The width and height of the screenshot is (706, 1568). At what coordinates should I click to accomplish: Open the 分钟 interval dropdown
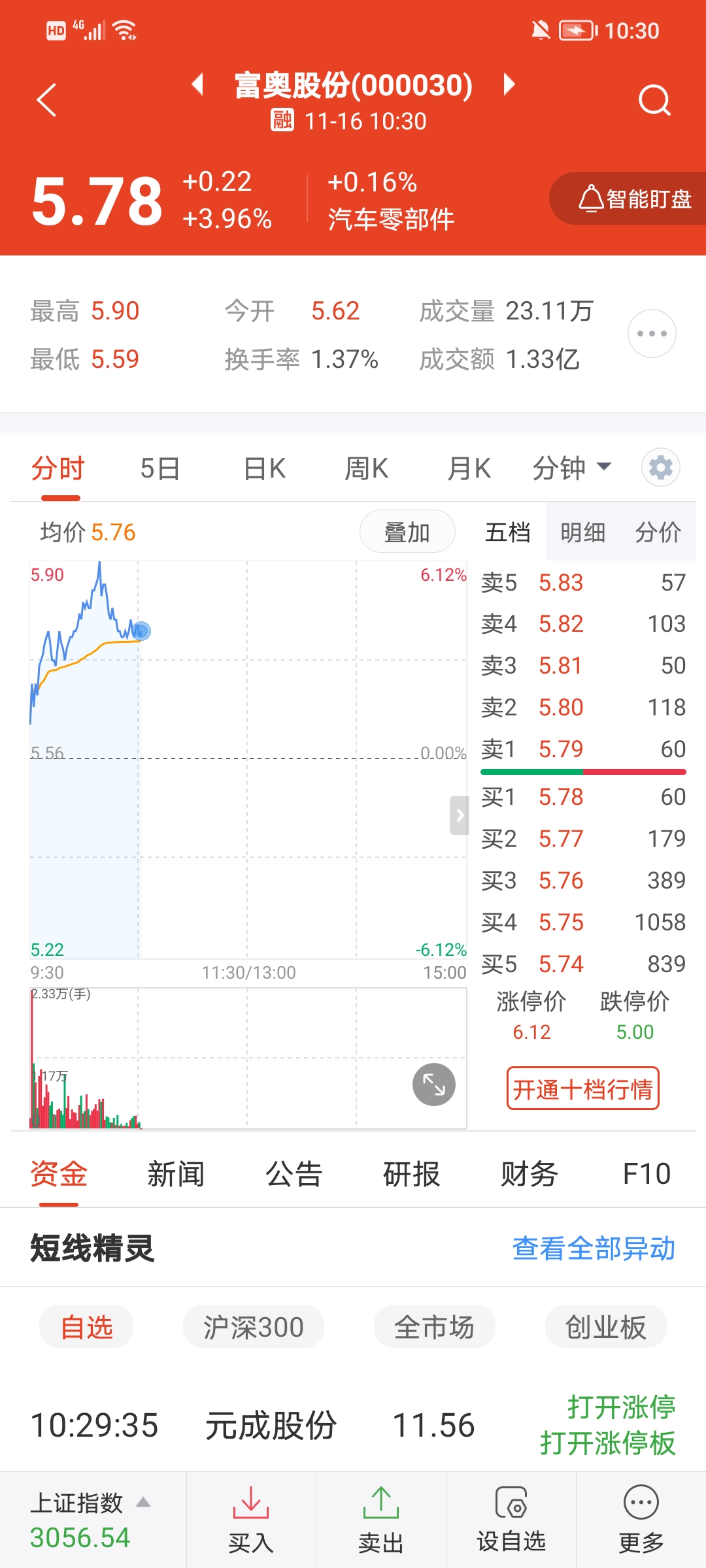(571, 468)
